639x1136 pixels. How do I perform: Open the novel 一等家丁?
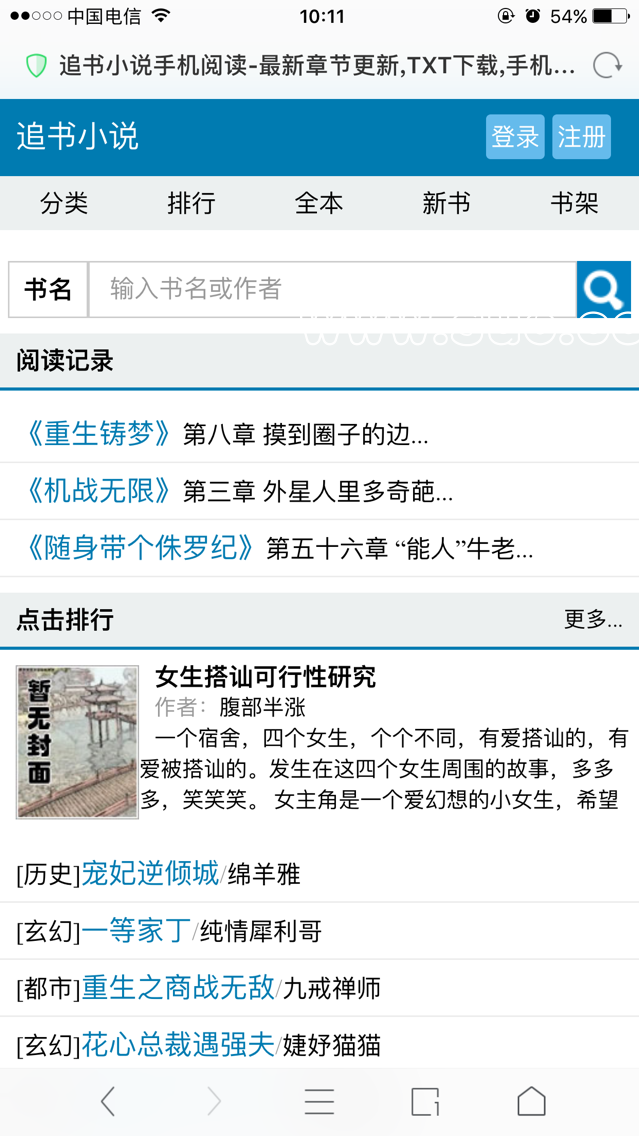[136, 931]
